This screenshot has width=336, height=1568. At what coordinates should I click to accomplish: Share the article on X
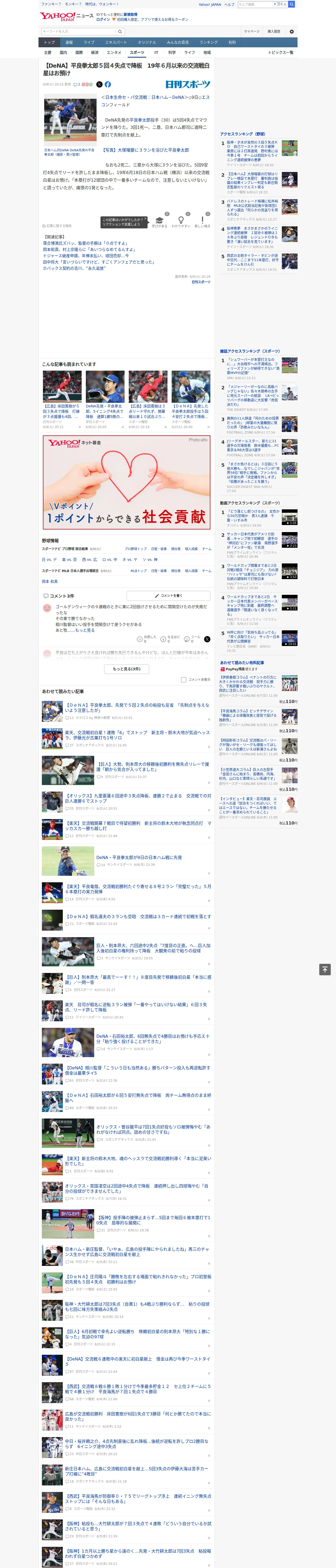point(99,85)
